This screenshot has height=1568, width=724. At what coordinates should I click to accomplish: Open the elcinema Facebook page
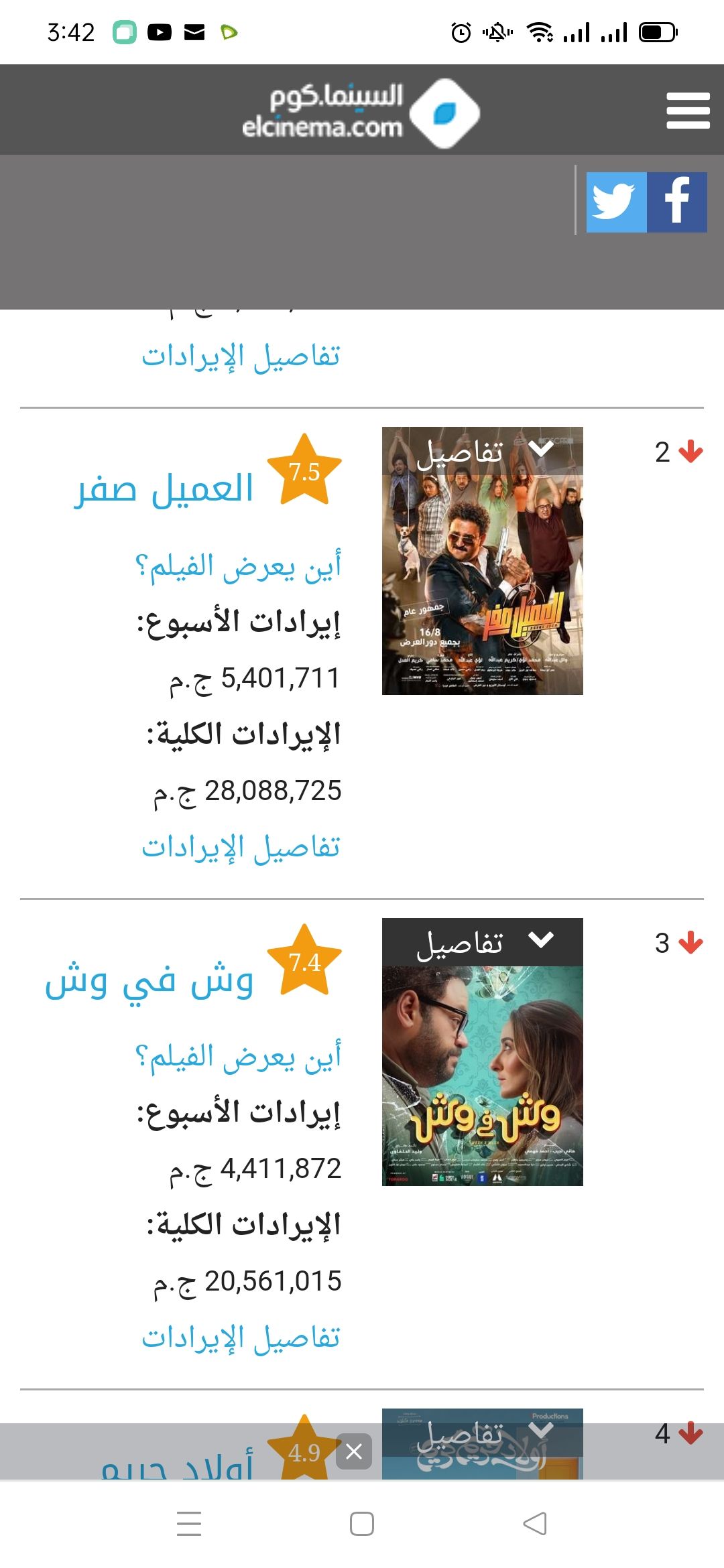[x=677, y=202]
